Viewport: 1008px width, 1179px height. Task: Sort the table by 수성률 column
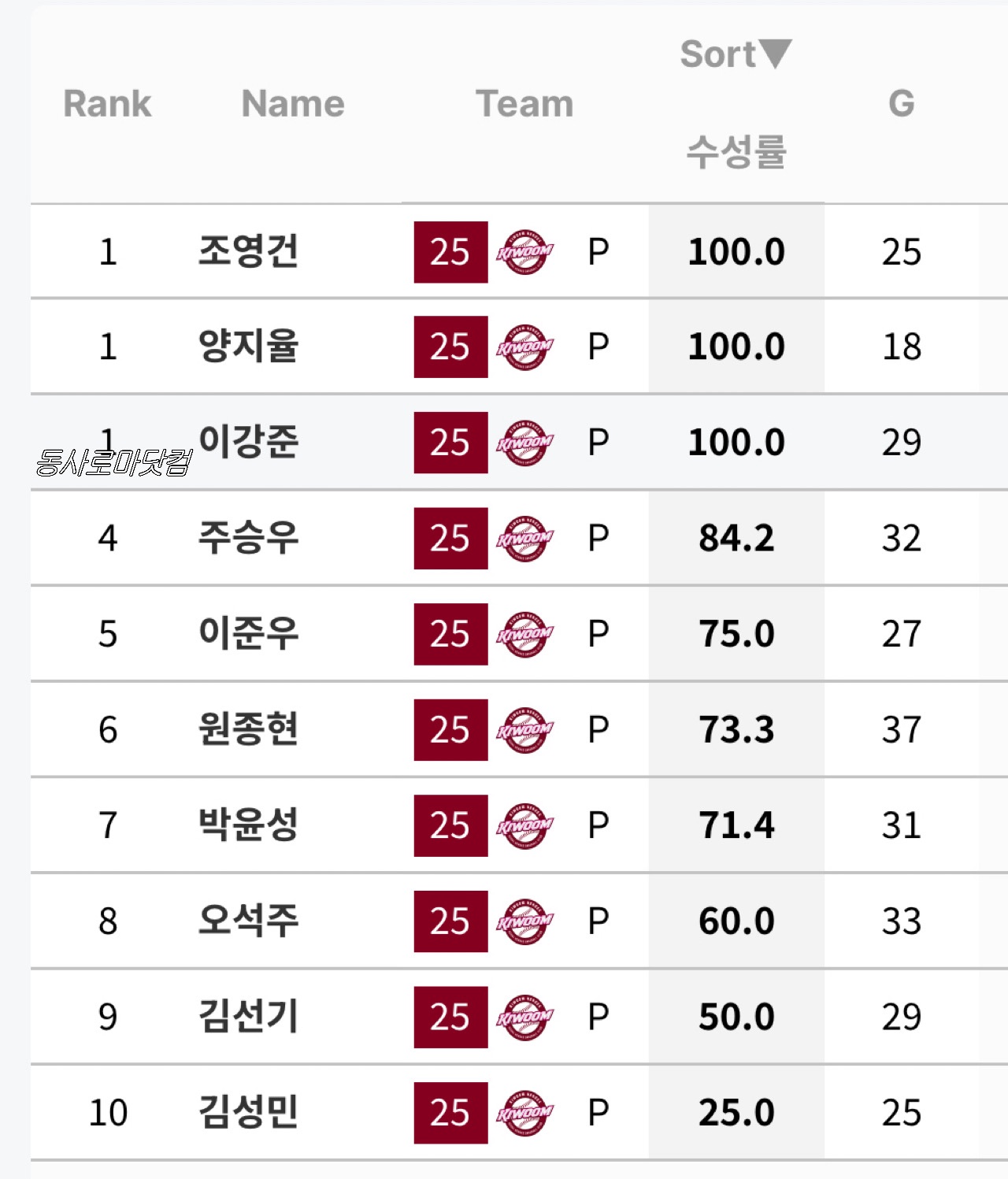pyautogui.click(x=736, y=150)
